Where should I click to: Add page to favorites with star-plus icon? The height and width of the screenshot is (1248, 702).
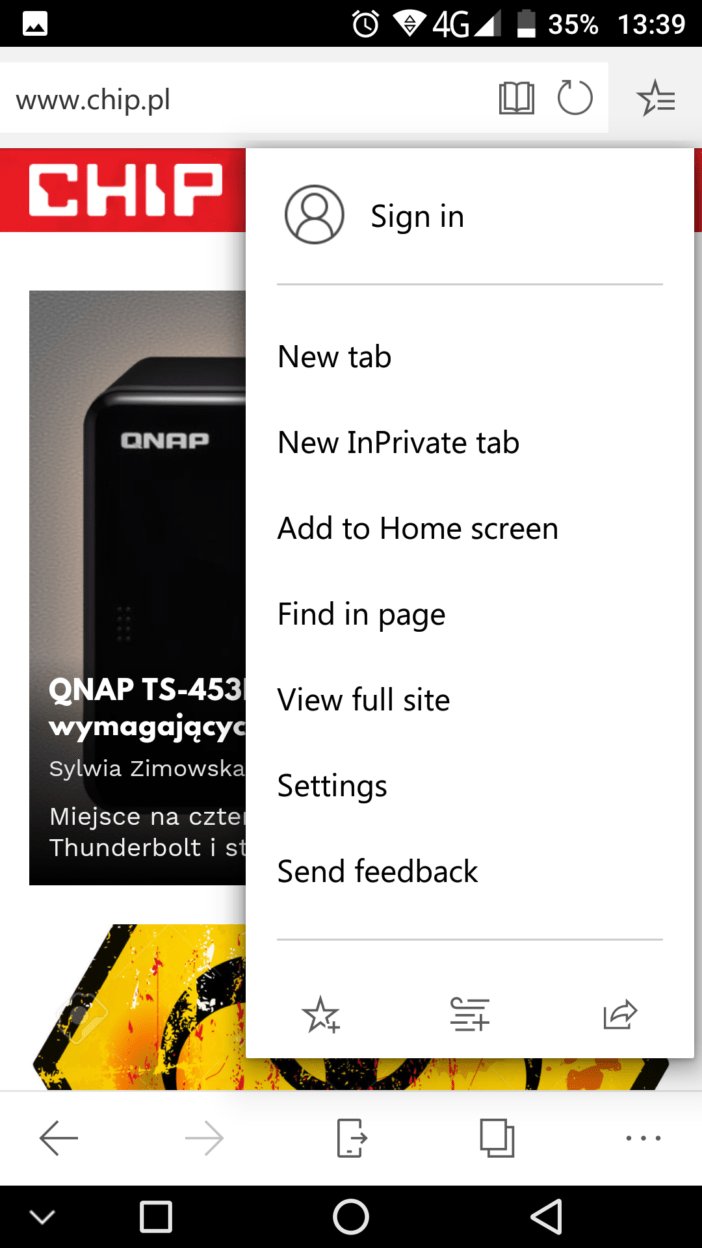point(321,1015)
